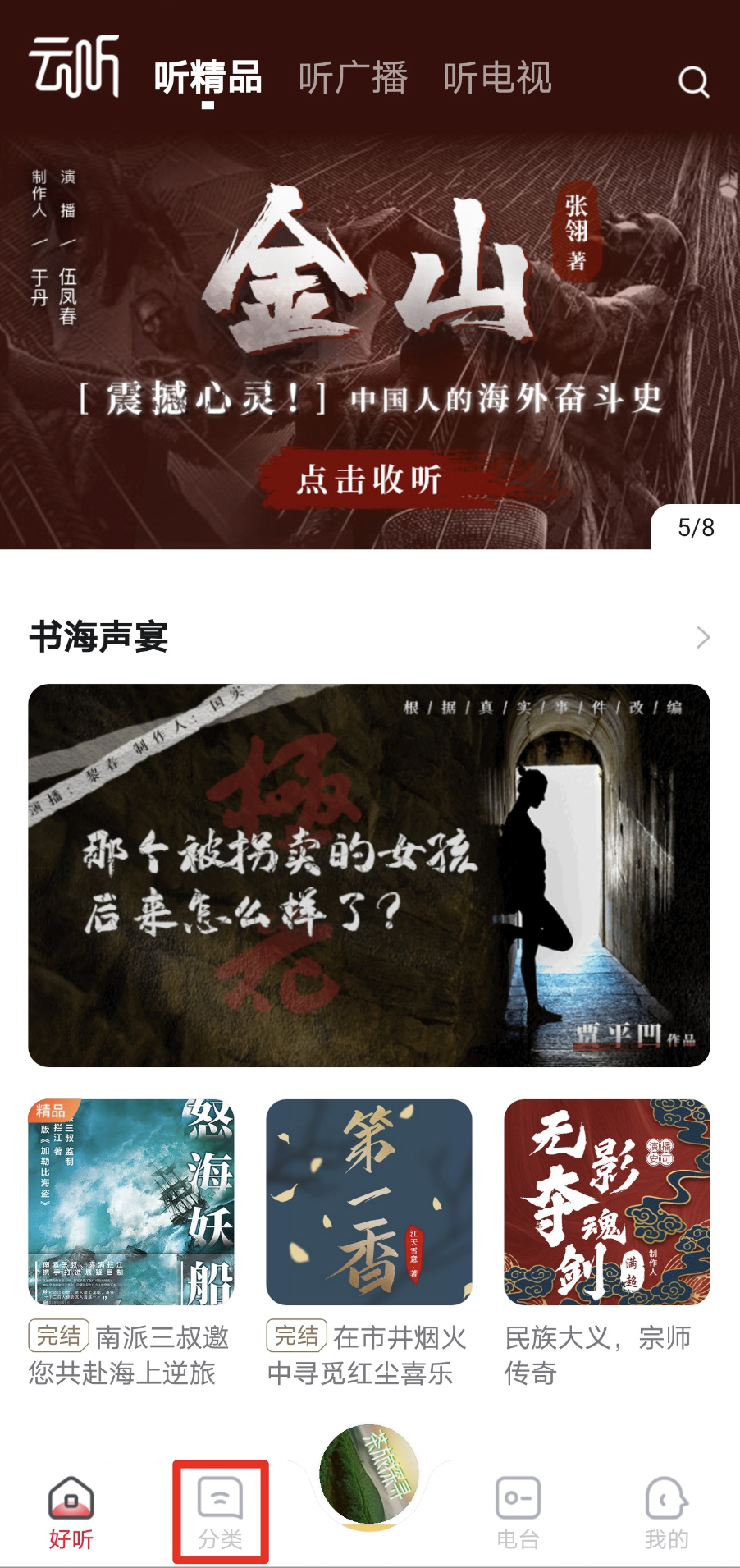The height and width of the screenshot is (1568, 740).
Task: Go to the 好听 home tab
Action: pos(71,1512)
